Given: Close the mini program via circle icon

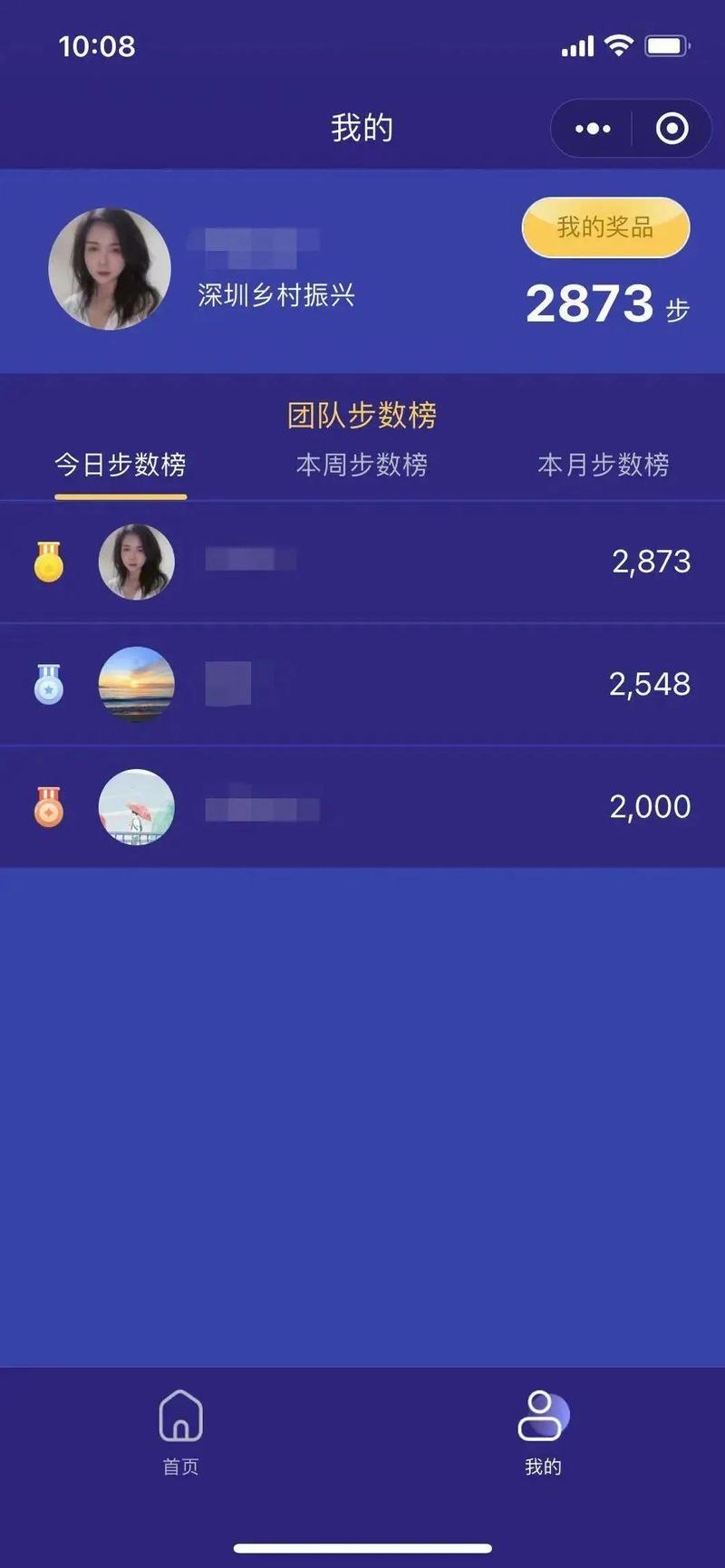Looking at the screenshot, I should (x=672, y=129).
